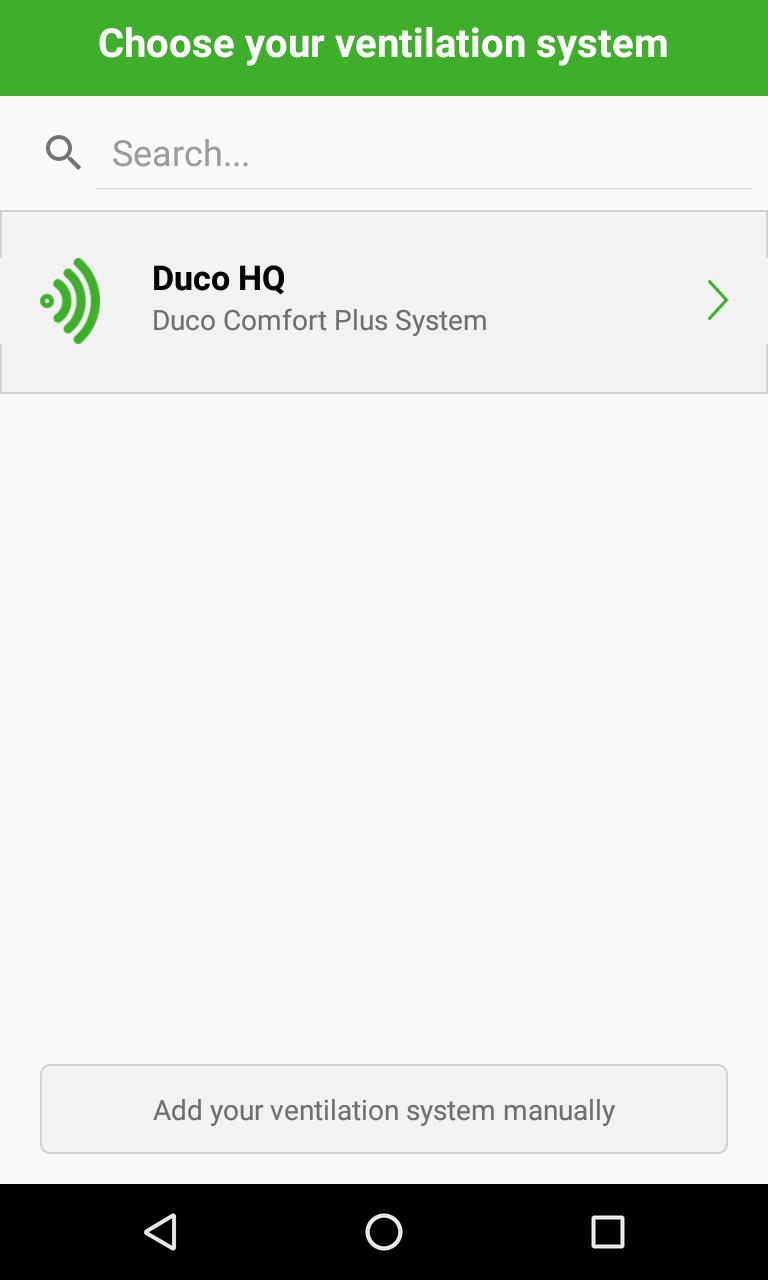Tap the Duco HQ title text
The width and height of the screenshot is (768, 1280).
click(x=216, y=278)
